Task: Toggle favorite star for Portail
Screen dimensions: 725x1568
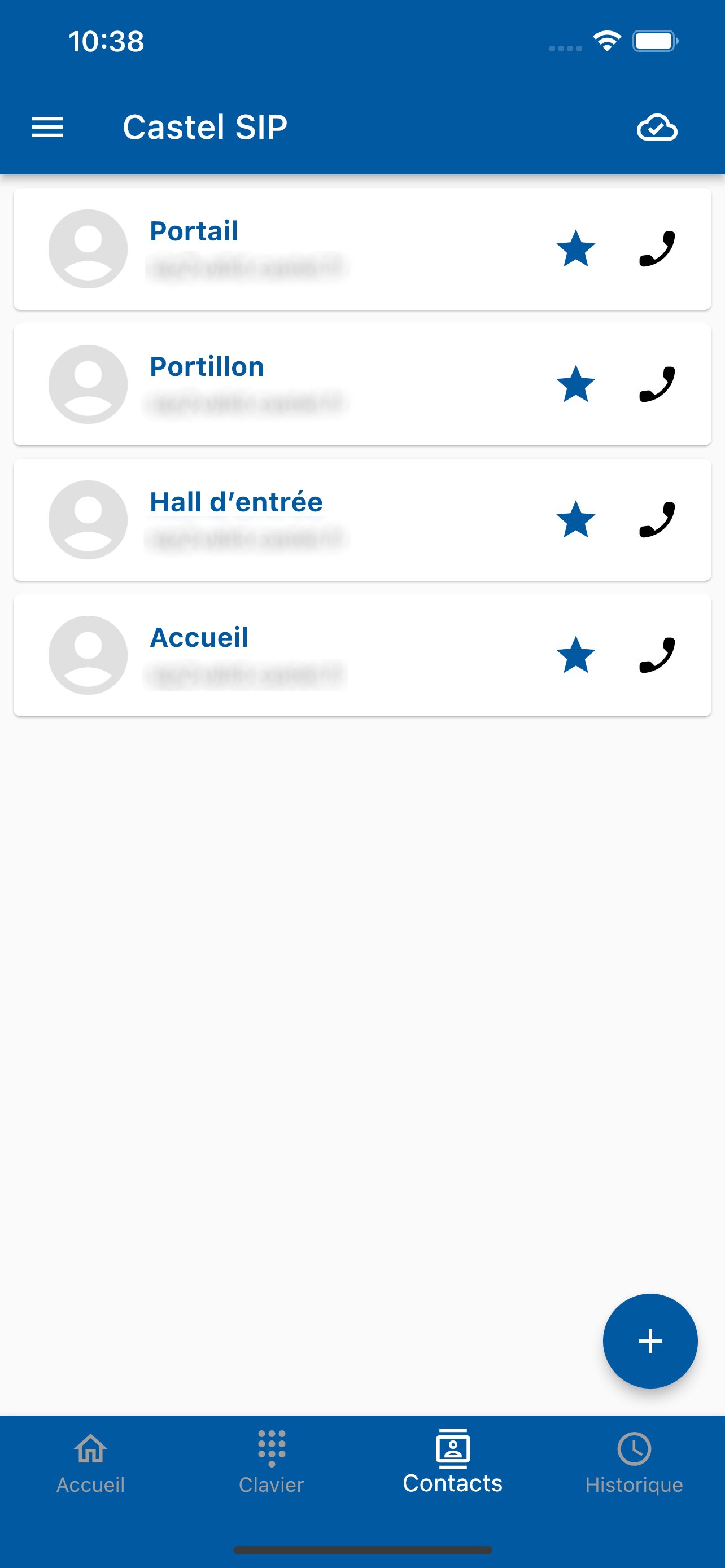Action: coord(575,249)
